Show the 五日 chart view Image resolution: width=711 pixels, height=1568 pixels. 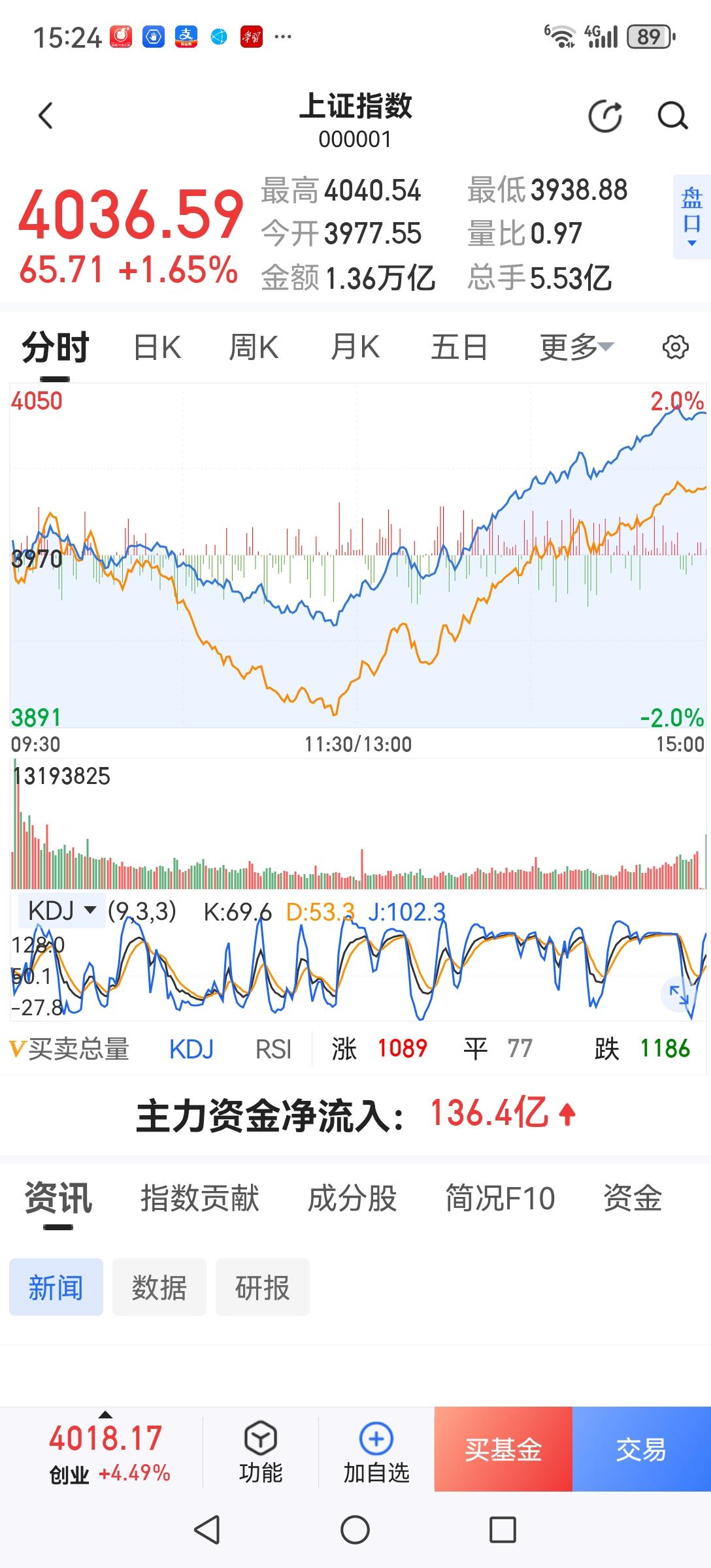(x=459, y=347)
